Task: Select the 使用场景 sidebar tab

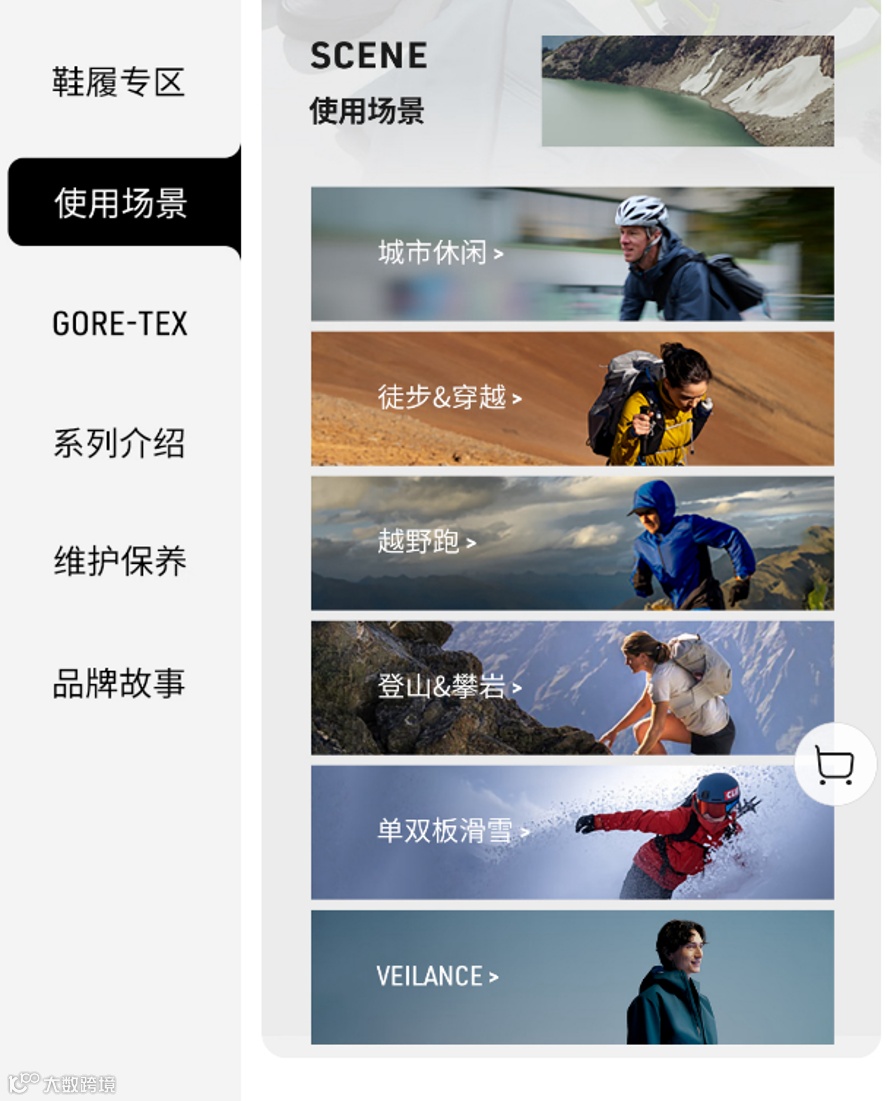Action: (121, 203)
